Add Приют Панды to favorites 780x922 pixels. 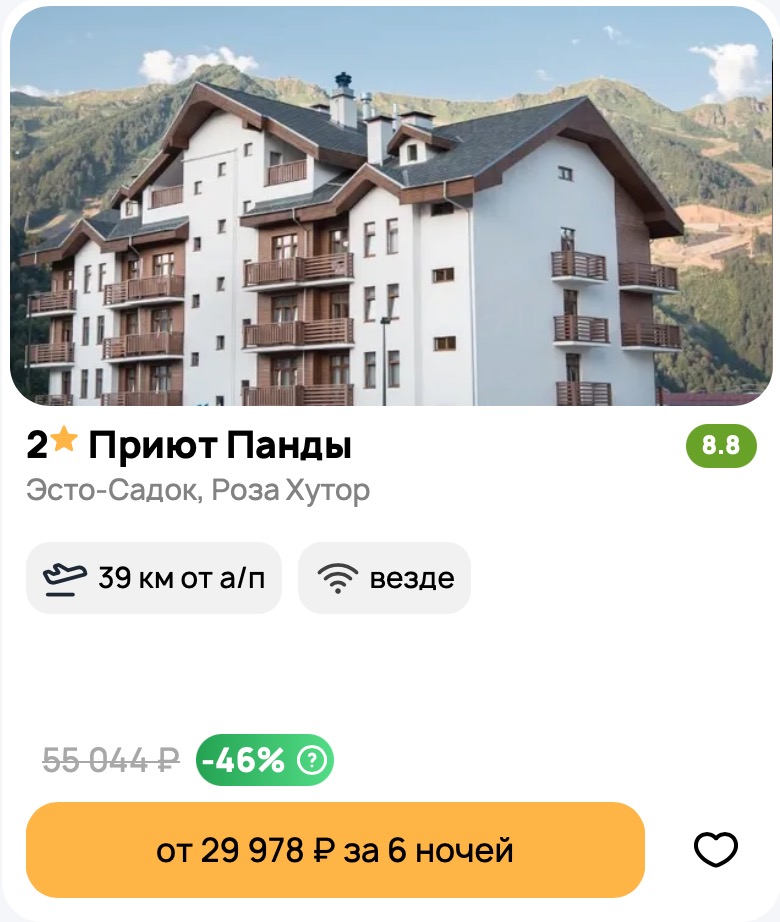coord(715,850)
